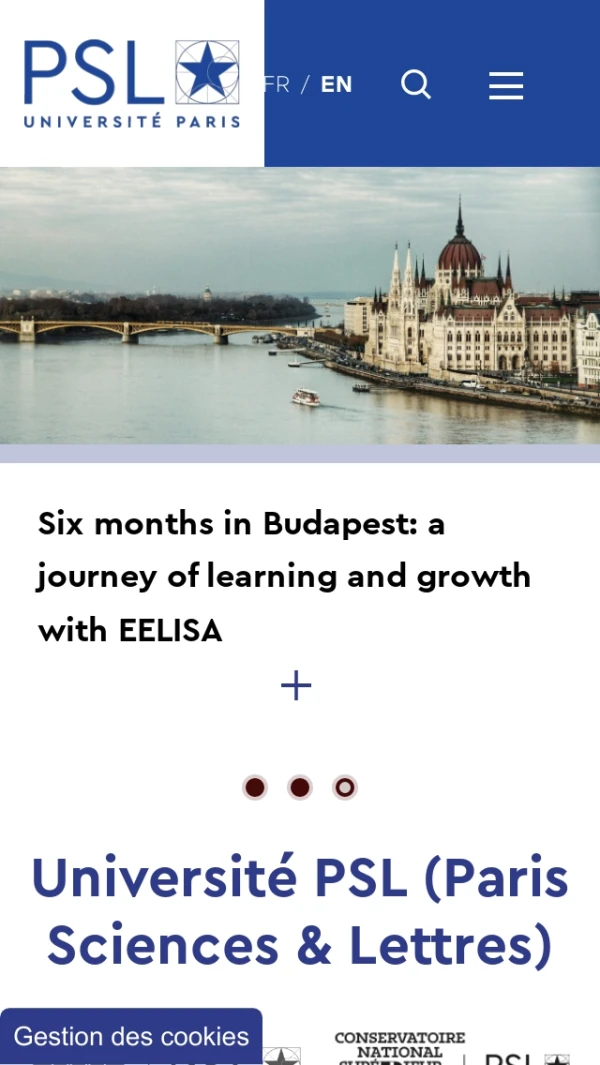
Task: Open the hamburger navigation menu
Action: [505, 86]
